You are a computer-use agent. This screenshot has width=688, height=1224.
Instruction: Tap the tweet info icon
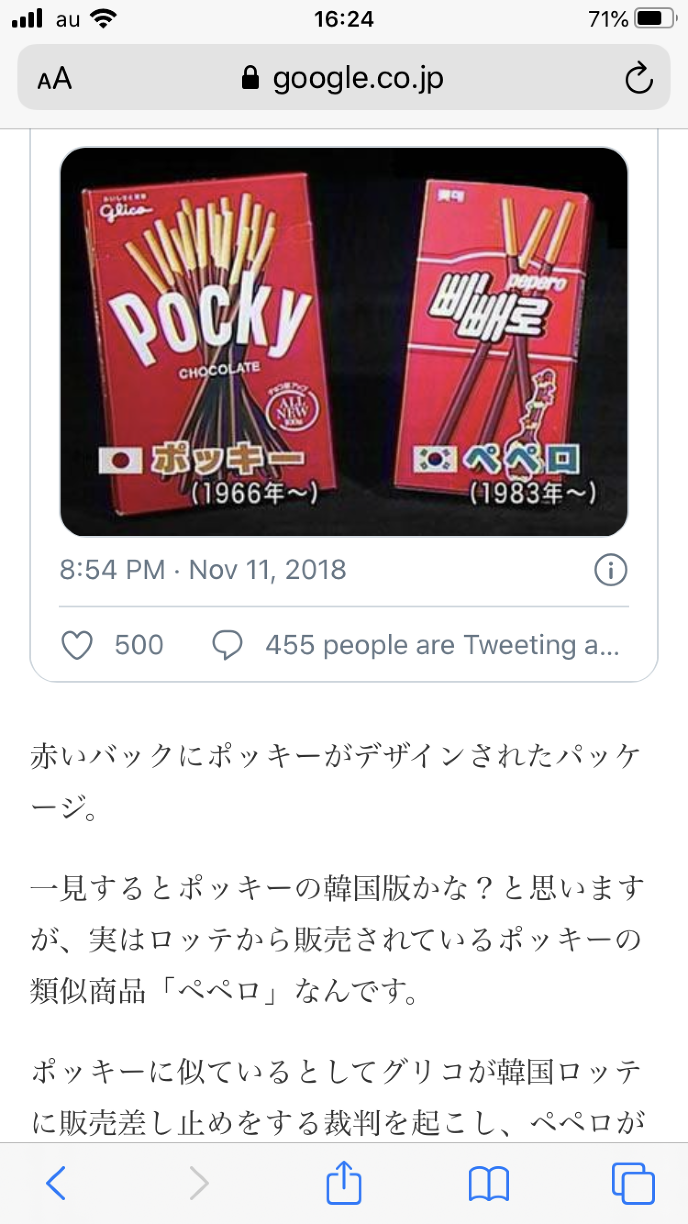click(610, 570)
